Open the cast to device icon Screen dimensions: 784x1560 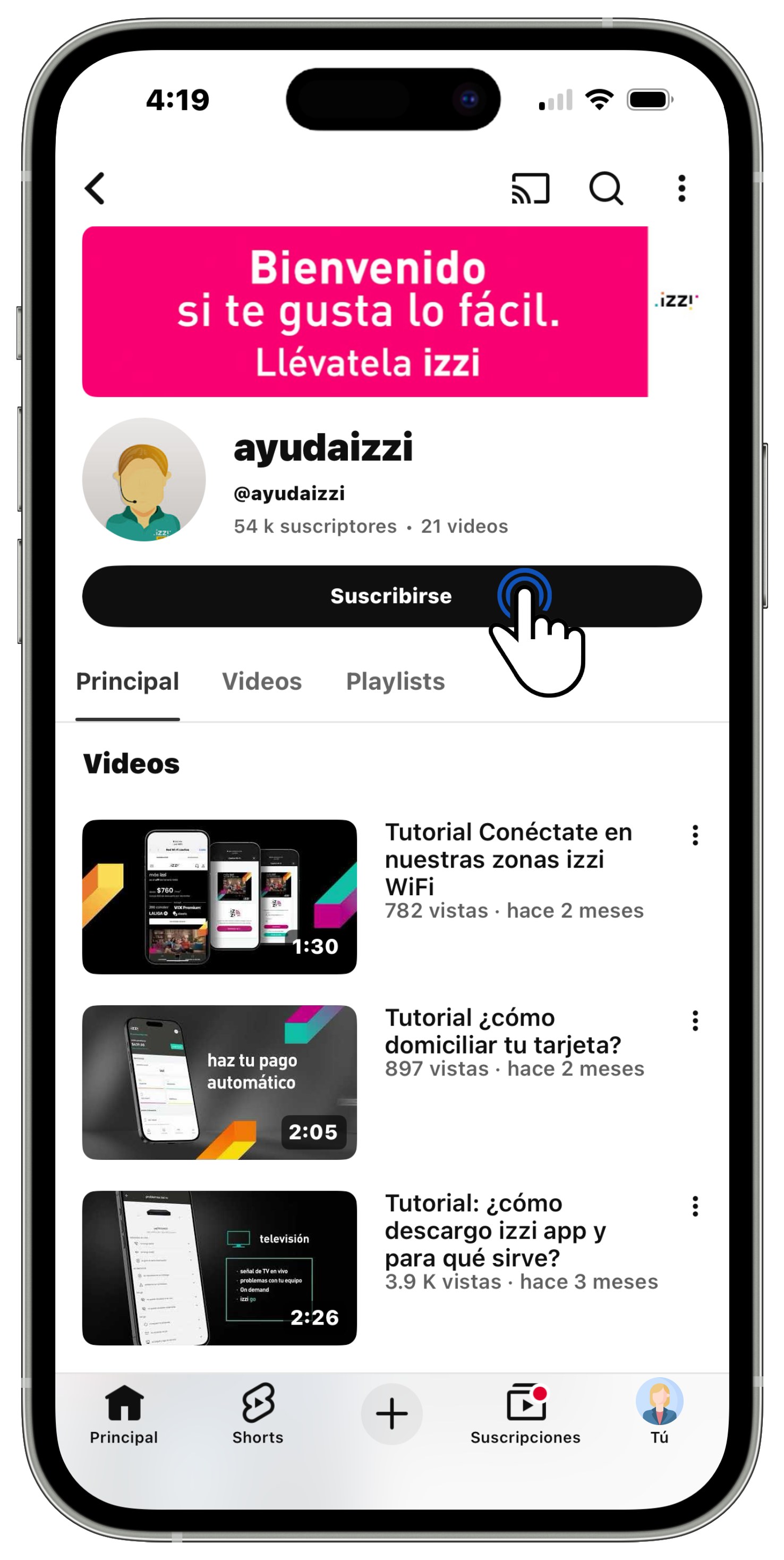pyautogui.click(x=530, y=188)
